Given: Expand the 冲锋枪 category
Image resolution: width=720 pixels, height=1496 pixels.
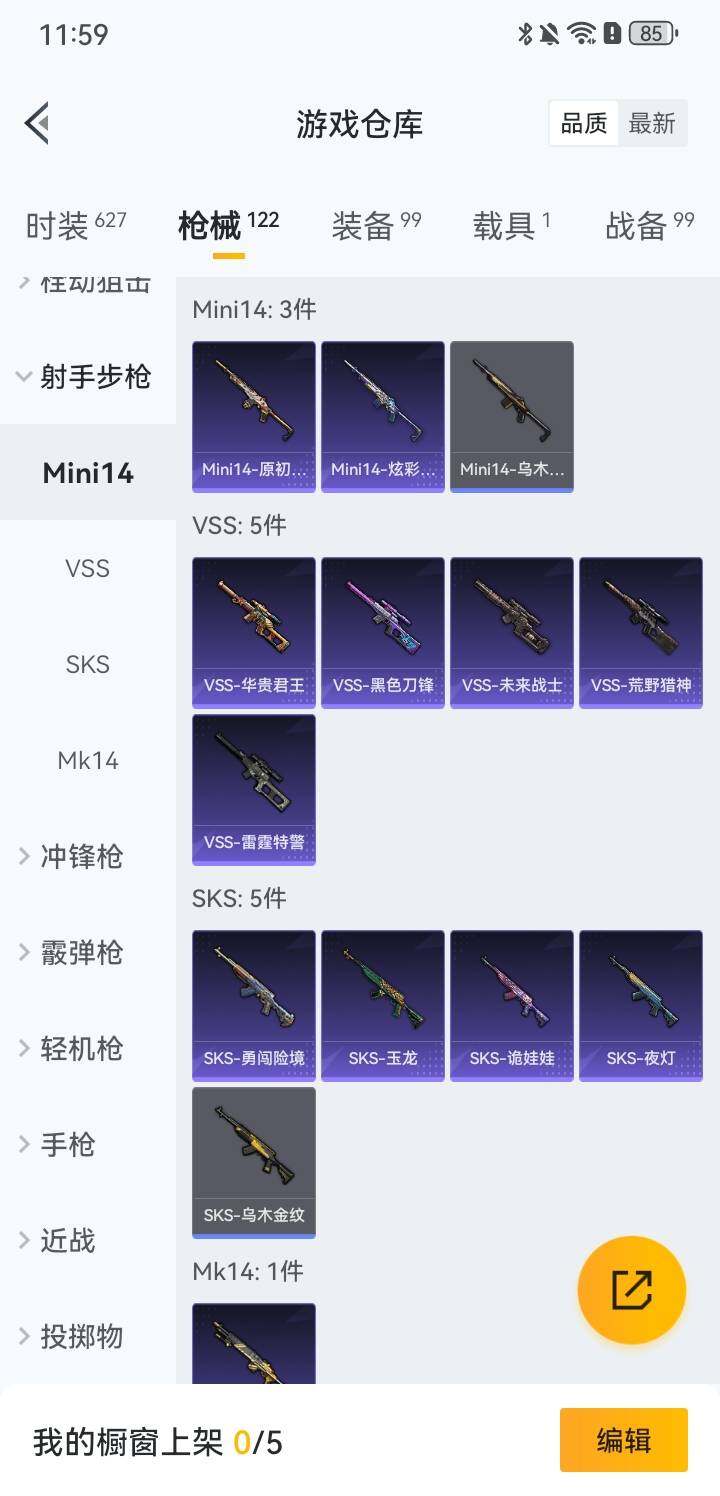Looking at the screenshot, I should (81, 857).
